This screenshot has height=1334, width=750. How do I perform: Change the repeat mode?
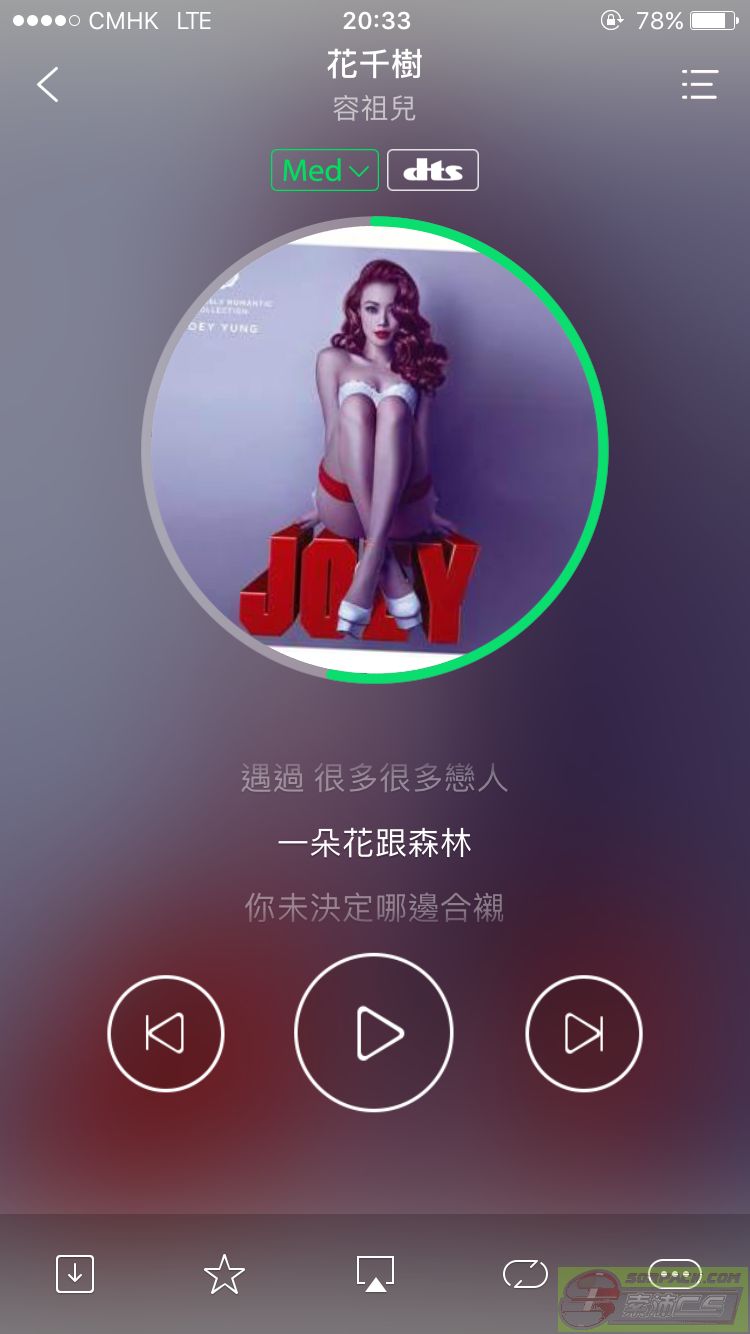coord(525,1273)
